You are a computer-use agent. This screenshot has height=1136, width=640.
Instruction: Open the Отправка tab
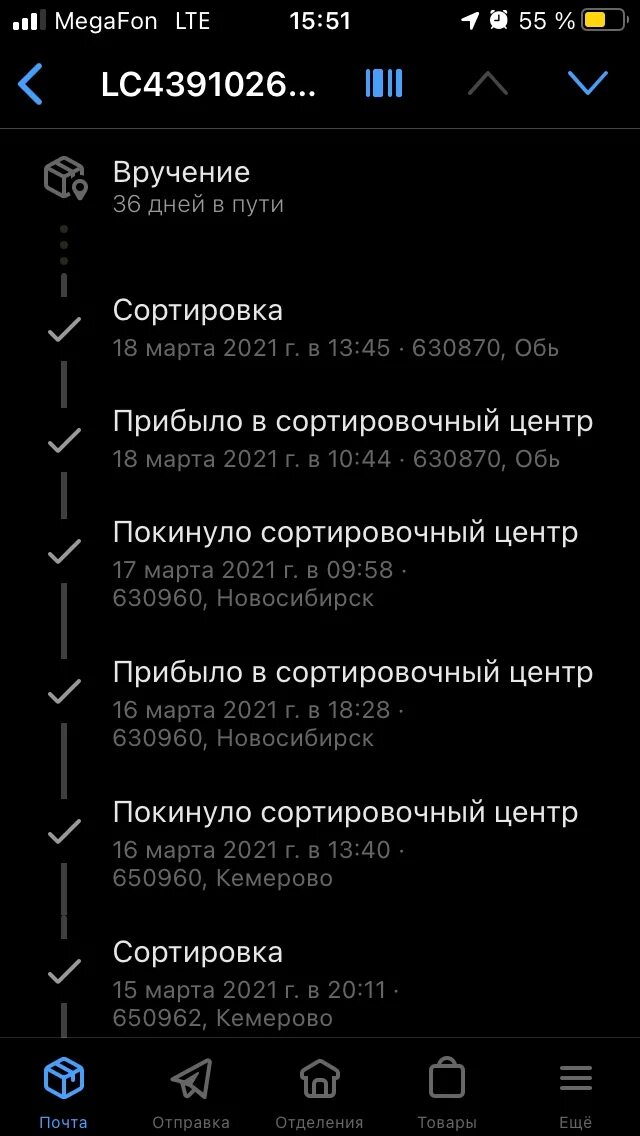click(191, 1093)
